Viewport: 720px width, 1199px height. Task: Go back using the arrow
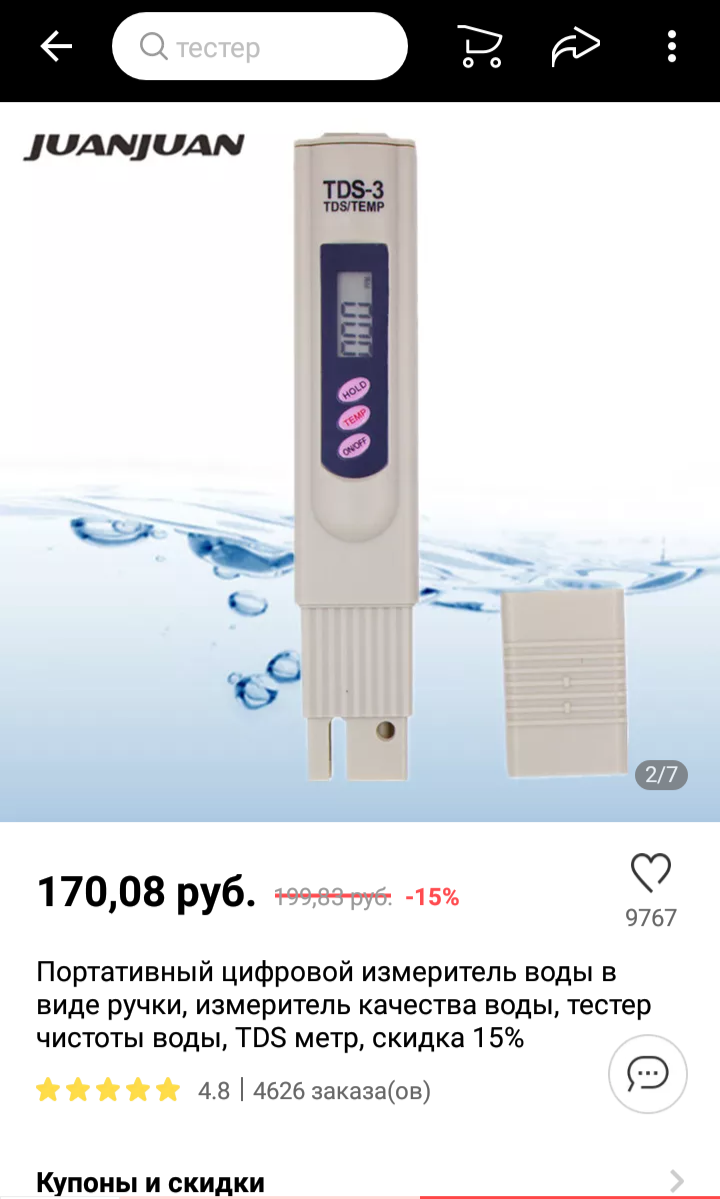pos(57,47)
